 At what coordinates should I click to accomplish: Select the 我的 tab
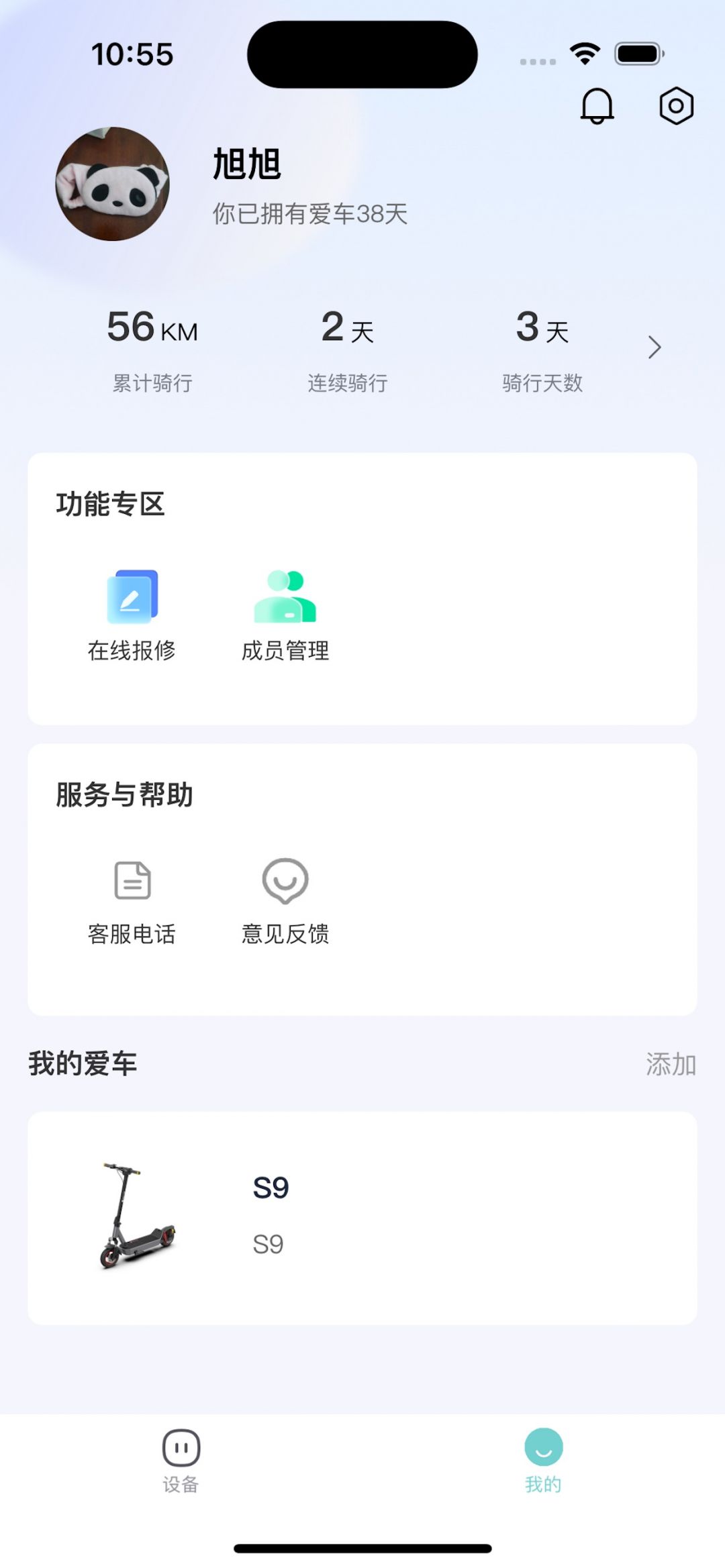click(543, 1461)
